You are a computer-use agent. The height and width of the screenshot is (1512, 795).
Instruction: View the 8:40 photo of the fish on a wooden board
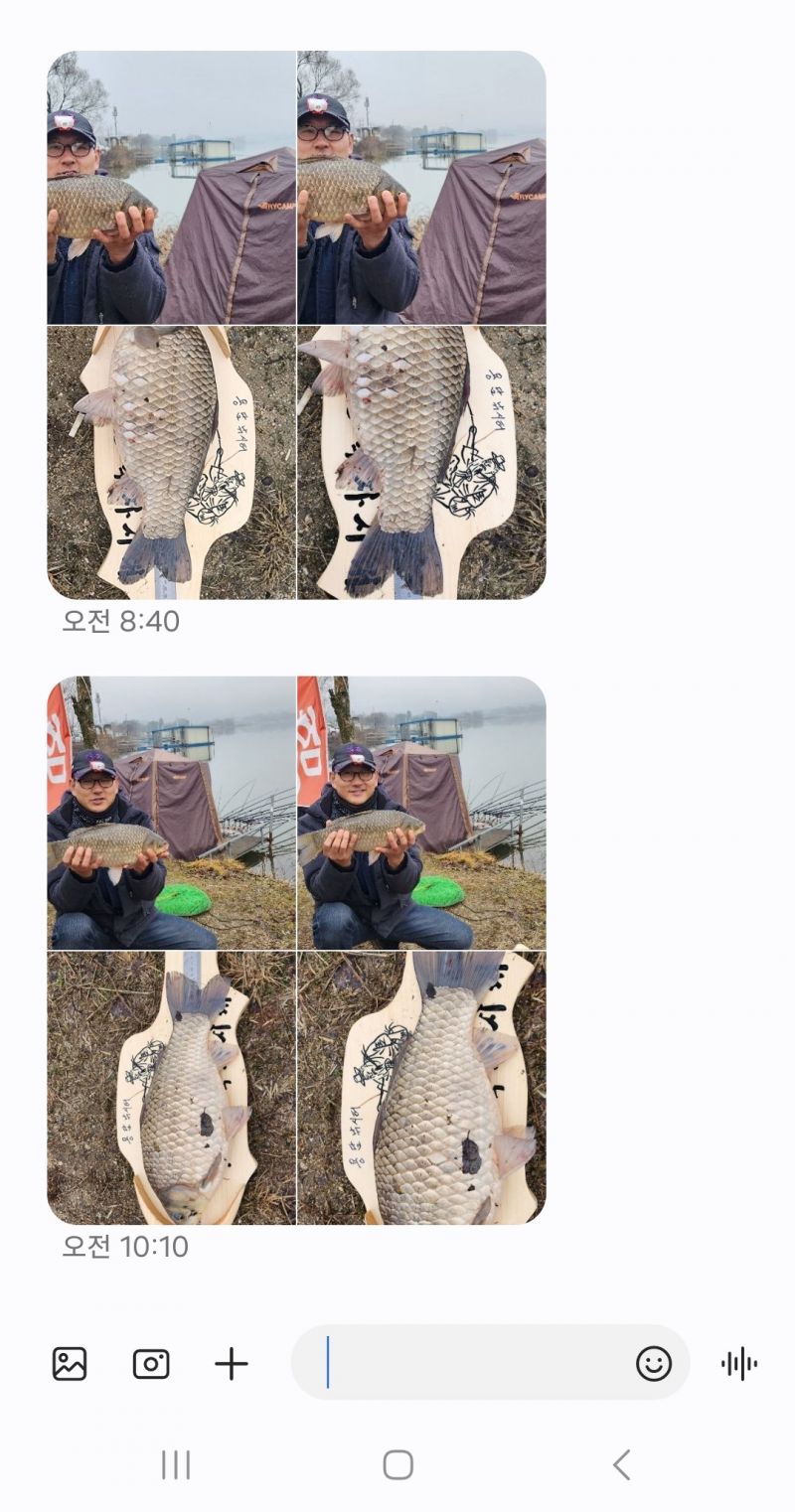tap(171, 462)
